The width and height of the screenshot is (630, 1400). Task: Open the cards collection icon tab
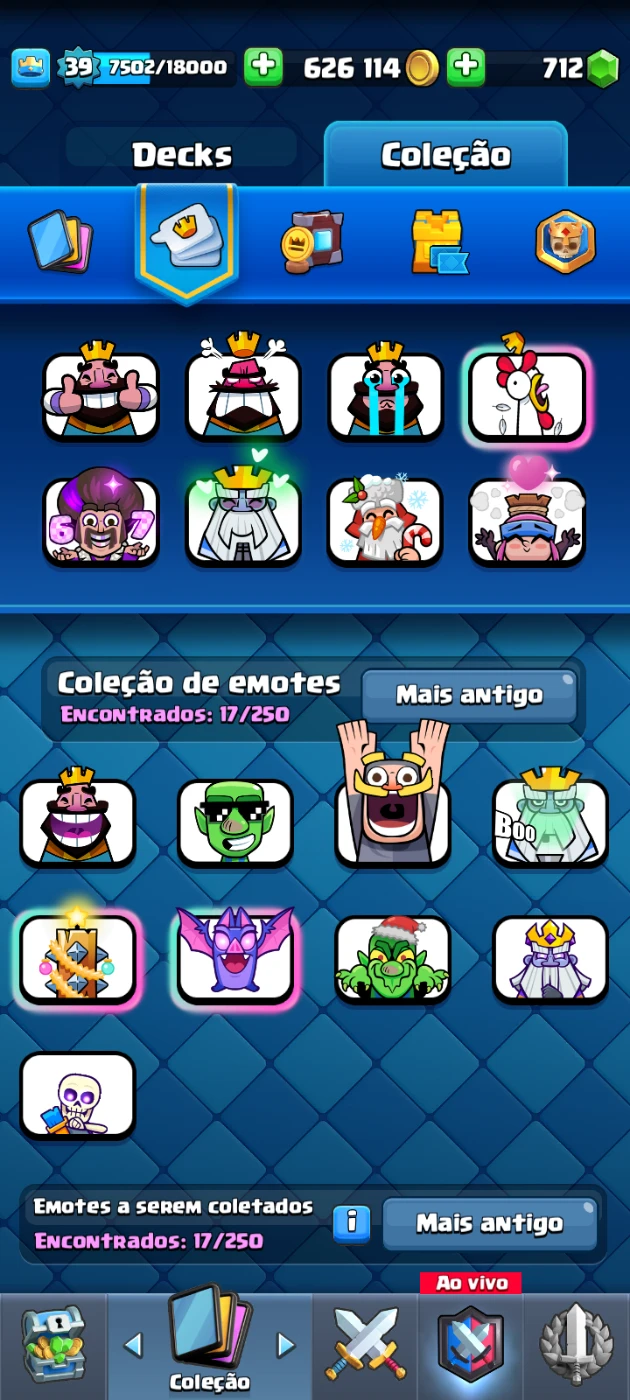pyautogui.click(x=60, y=241)
